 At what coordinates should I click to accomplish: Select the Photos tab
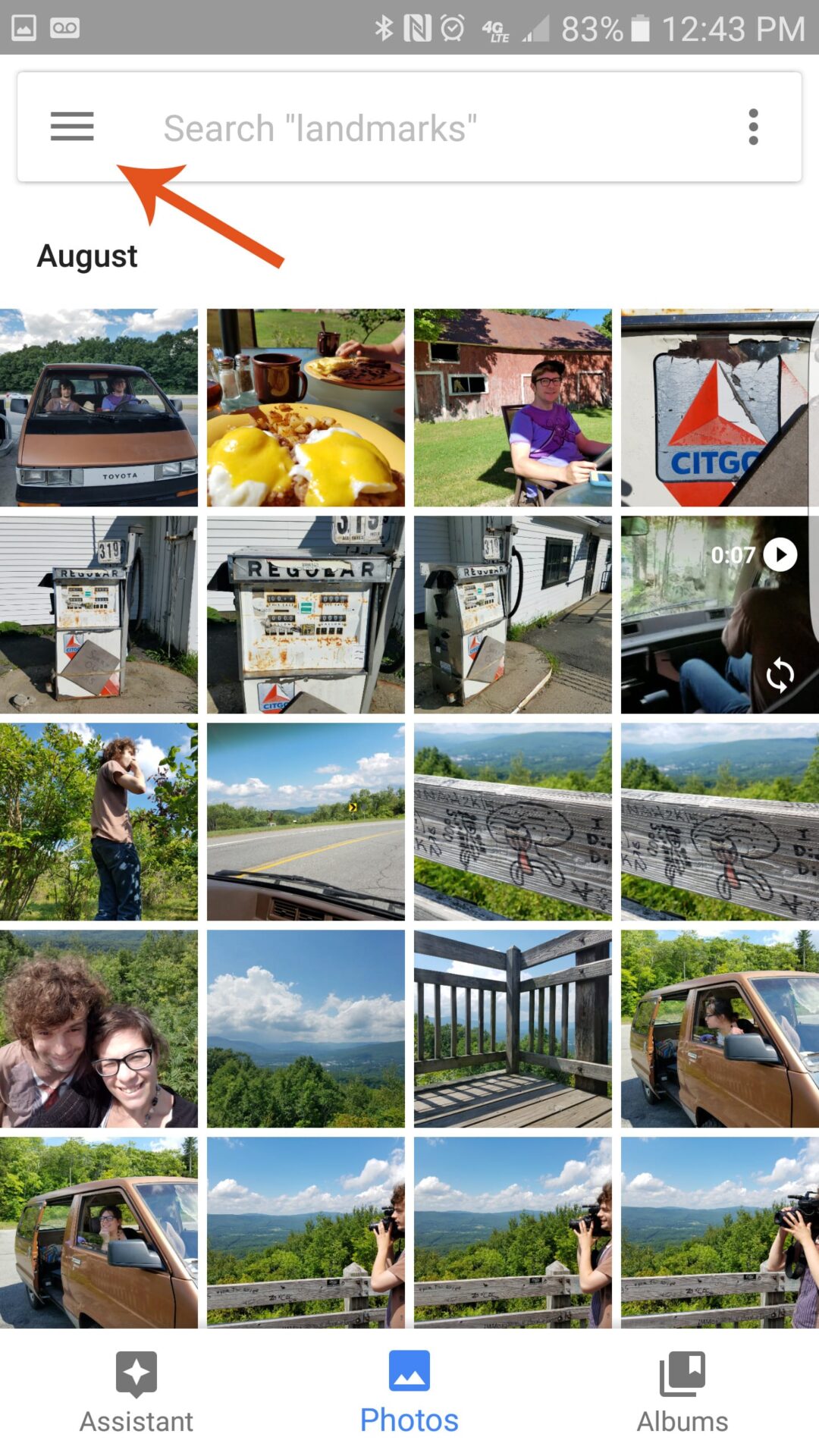click(x=409, y=1392)
